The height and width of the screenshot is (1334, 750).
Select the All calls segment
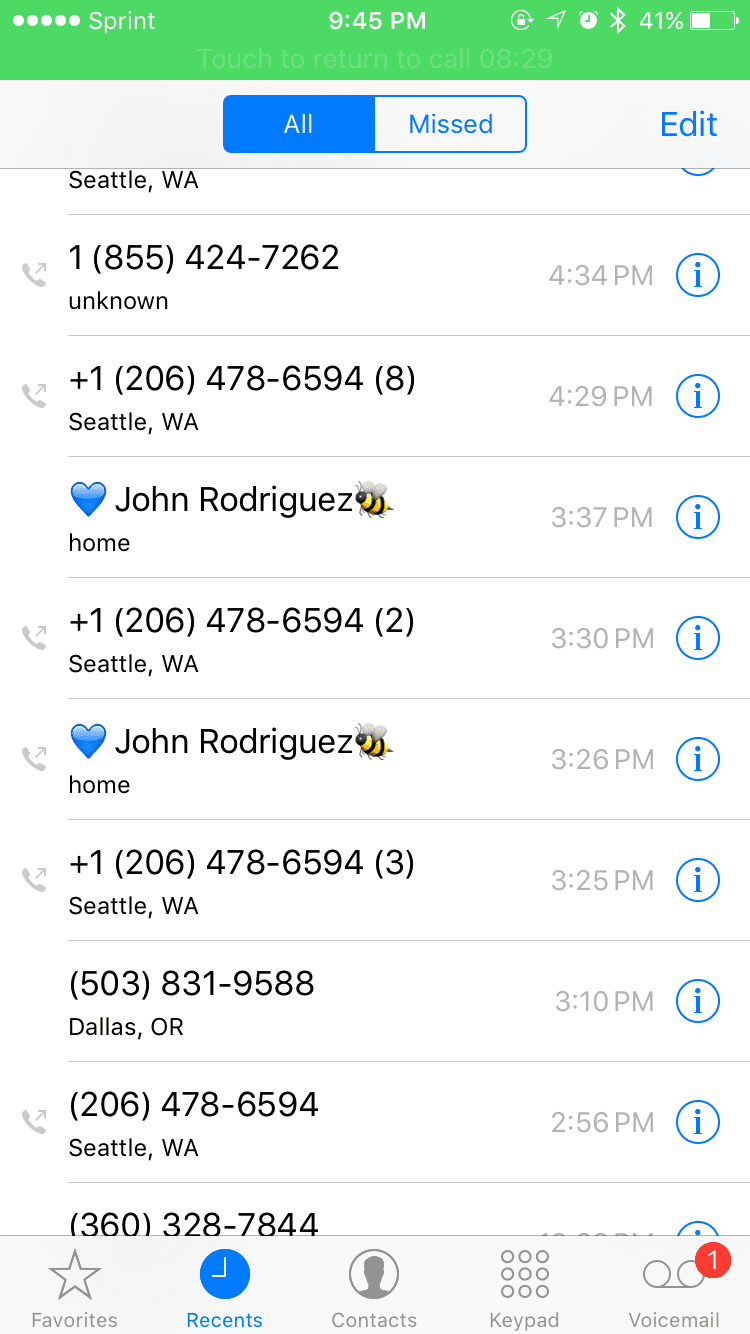point(299,124)
